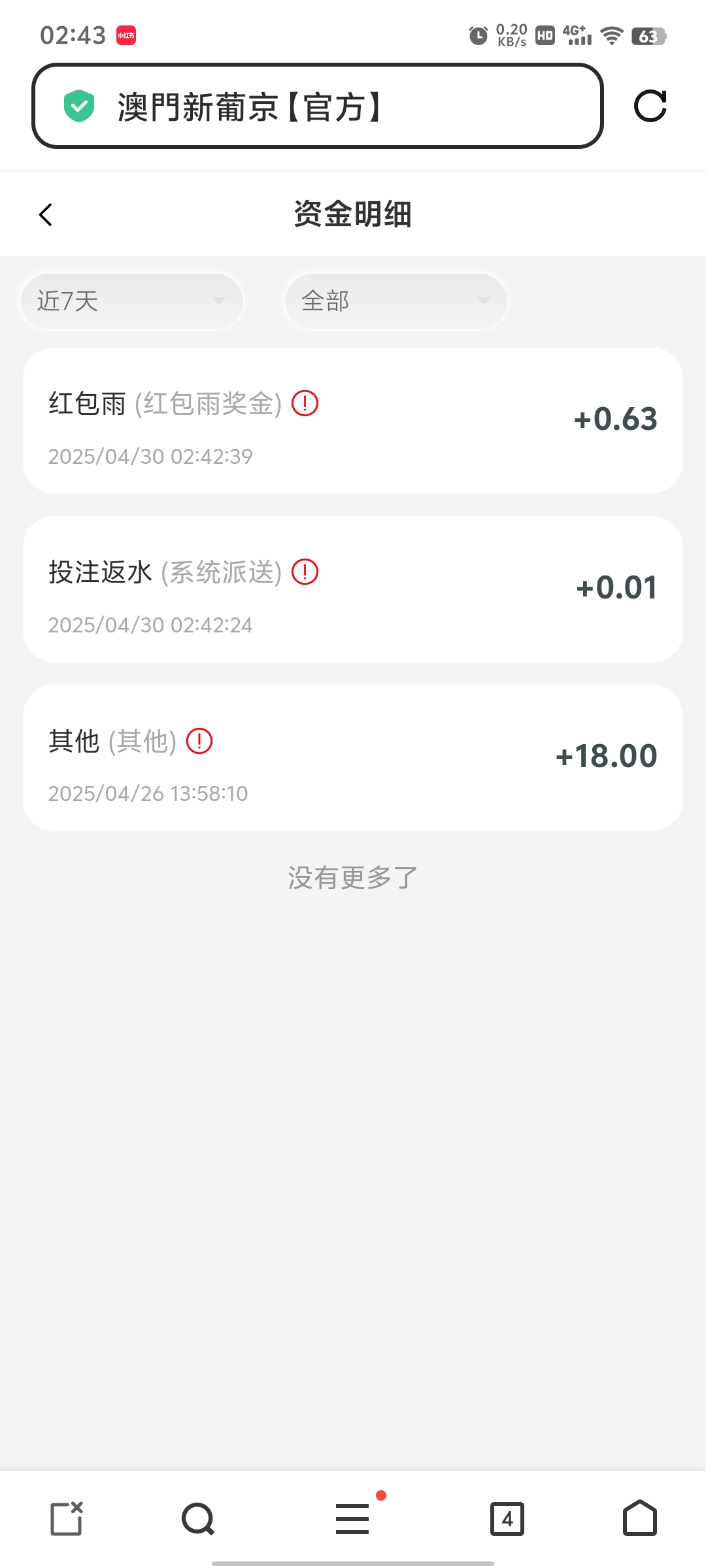Open the browser menu with three lines

(x=353, y=1518)
